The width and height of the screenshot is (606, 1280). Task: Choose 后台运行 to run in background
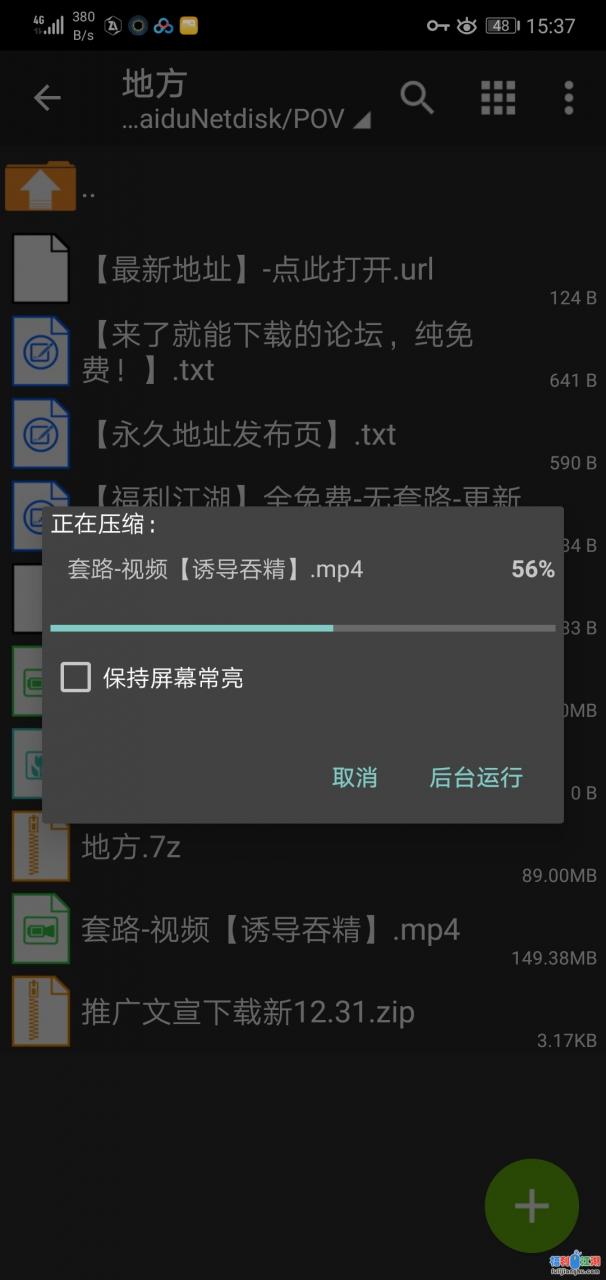click(x=476, y=777)
